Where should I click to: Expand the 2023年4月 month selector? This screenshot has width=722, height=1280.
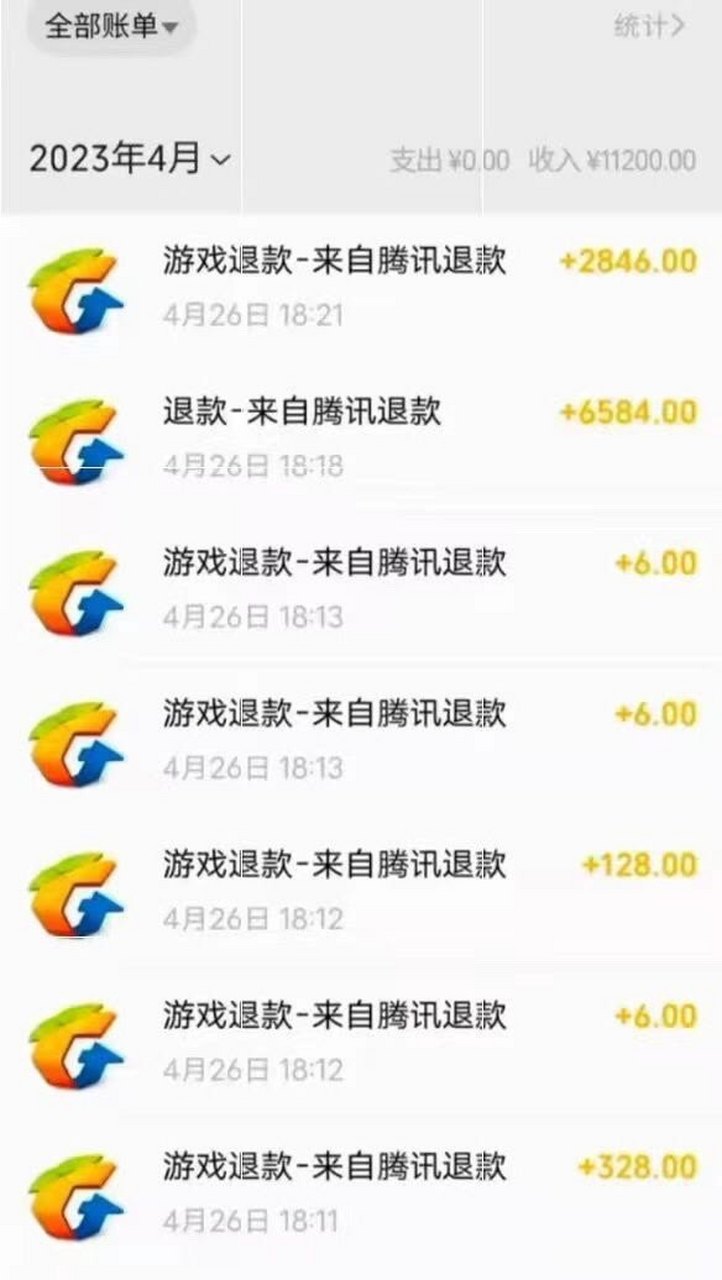[x=125, y=157]
